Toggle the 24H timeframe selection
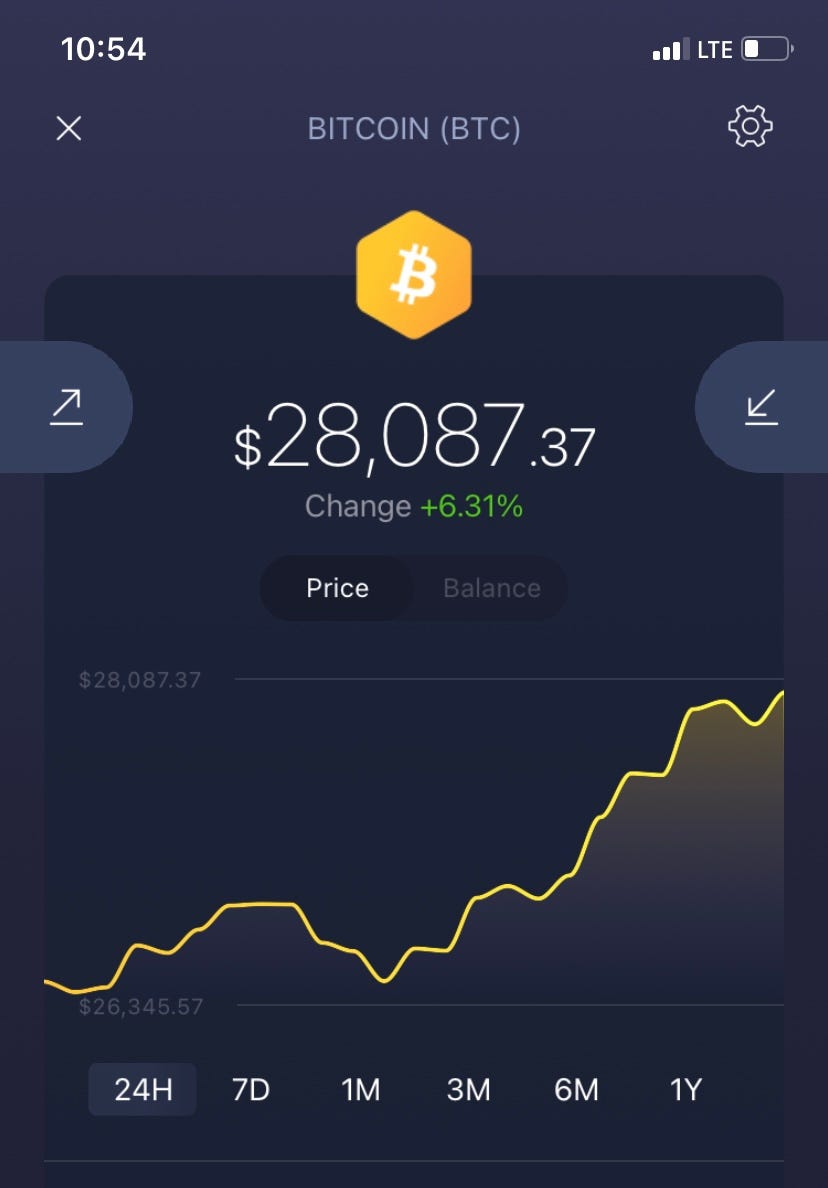This screenshot has width=828, height=1188. coord(142,1090)
